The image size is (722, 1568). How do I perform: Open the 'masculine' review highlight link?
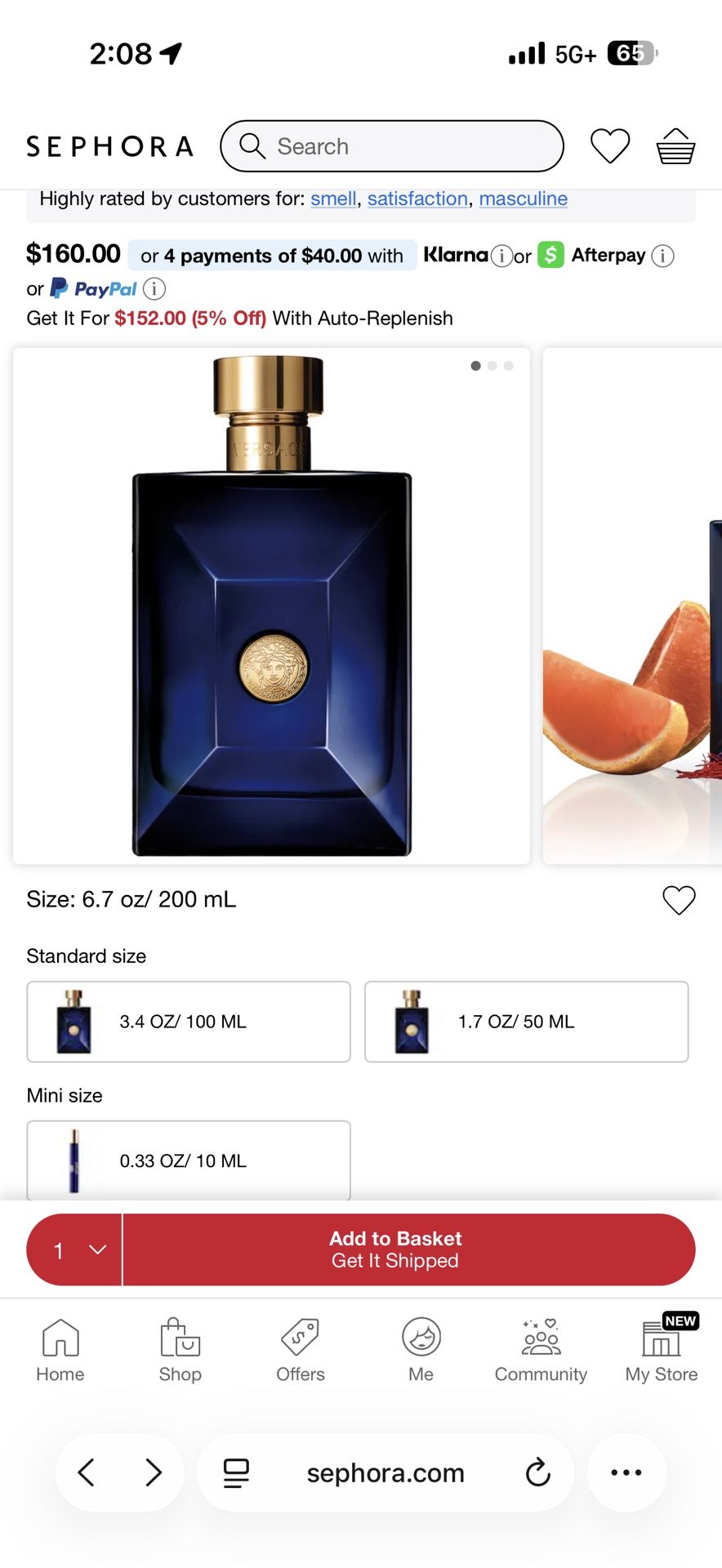coord(523,198)
